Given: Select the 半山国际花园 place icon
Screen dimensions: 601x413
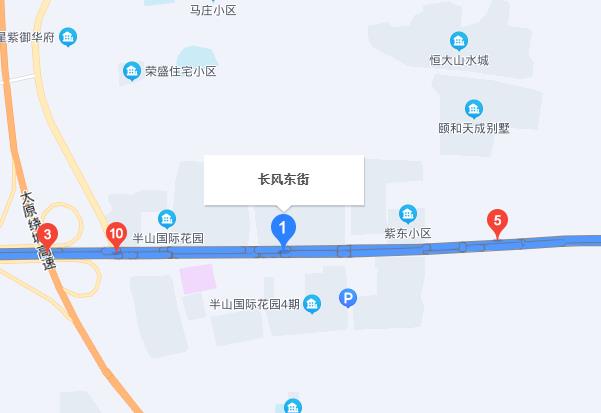Looking at the screenshot, I should pyautogui.click(x=167, y=218).
